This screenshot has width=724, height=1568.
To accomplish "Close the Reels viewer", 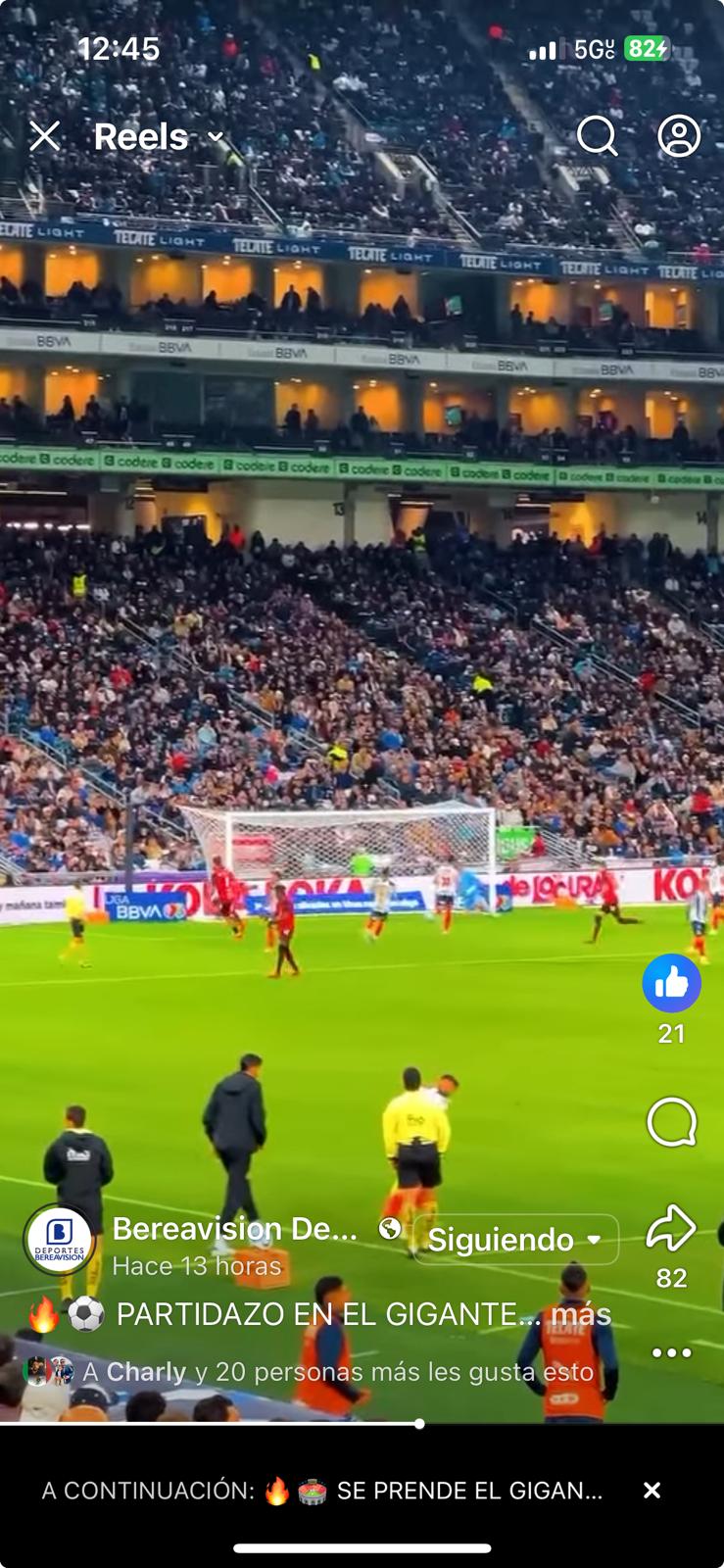I will (x=45, y=136).
